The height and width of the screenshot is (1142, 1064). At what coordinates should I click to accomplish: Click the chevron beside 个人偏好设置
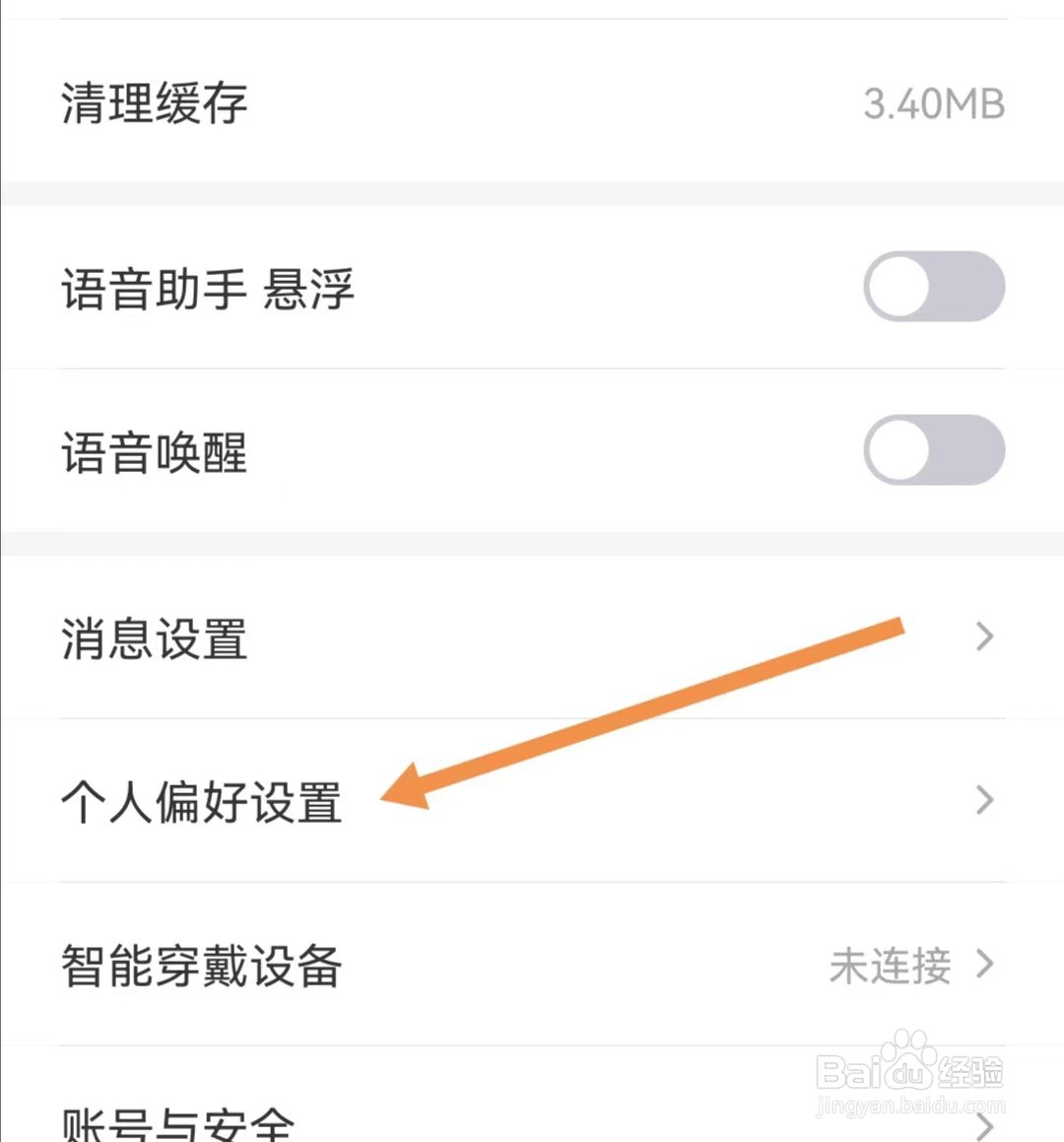(x=983, y=800)
